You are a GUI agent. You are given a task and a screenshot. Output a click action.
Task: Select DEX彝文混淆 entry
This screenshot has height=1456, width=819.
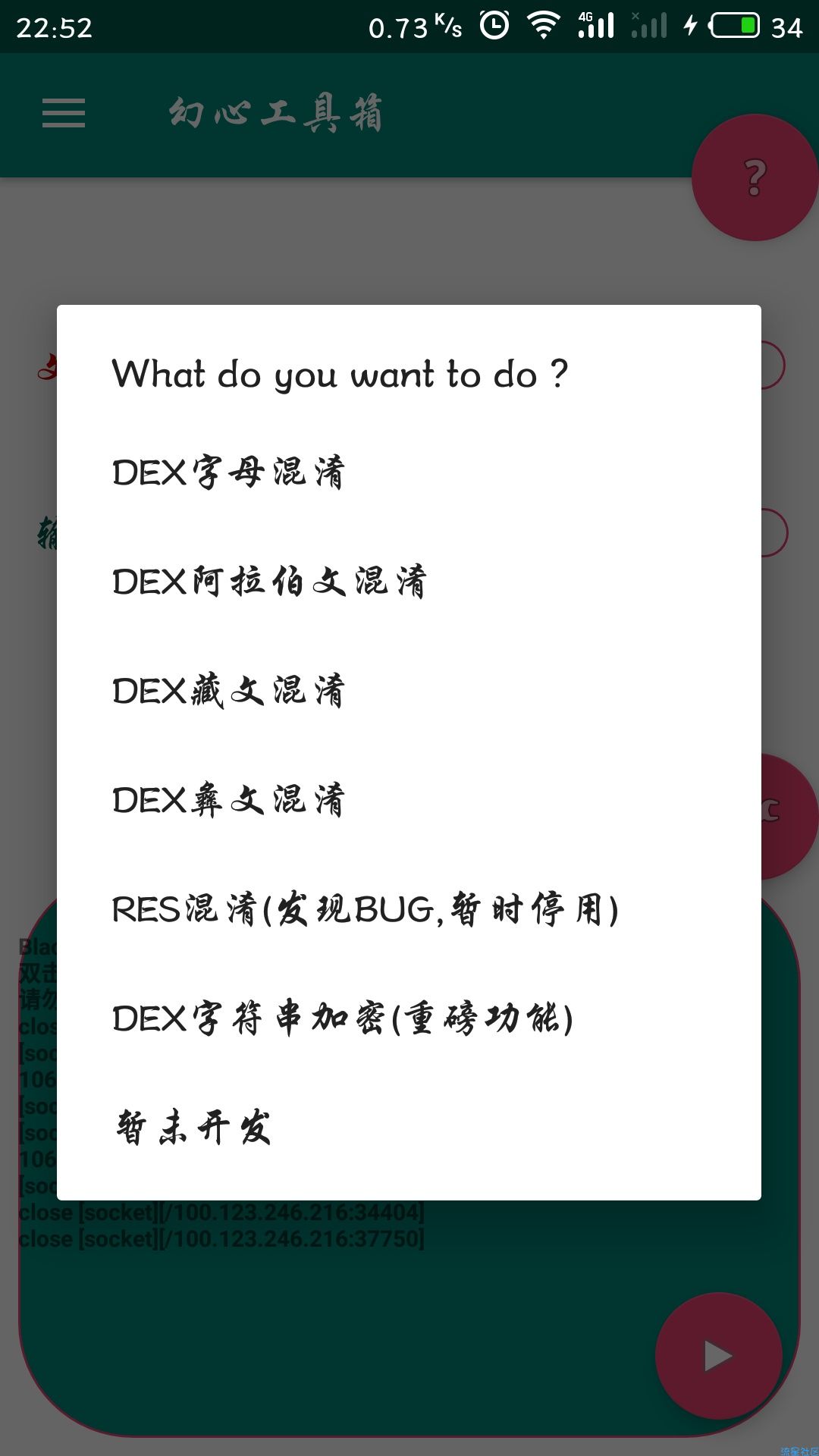tap(409, 800)
